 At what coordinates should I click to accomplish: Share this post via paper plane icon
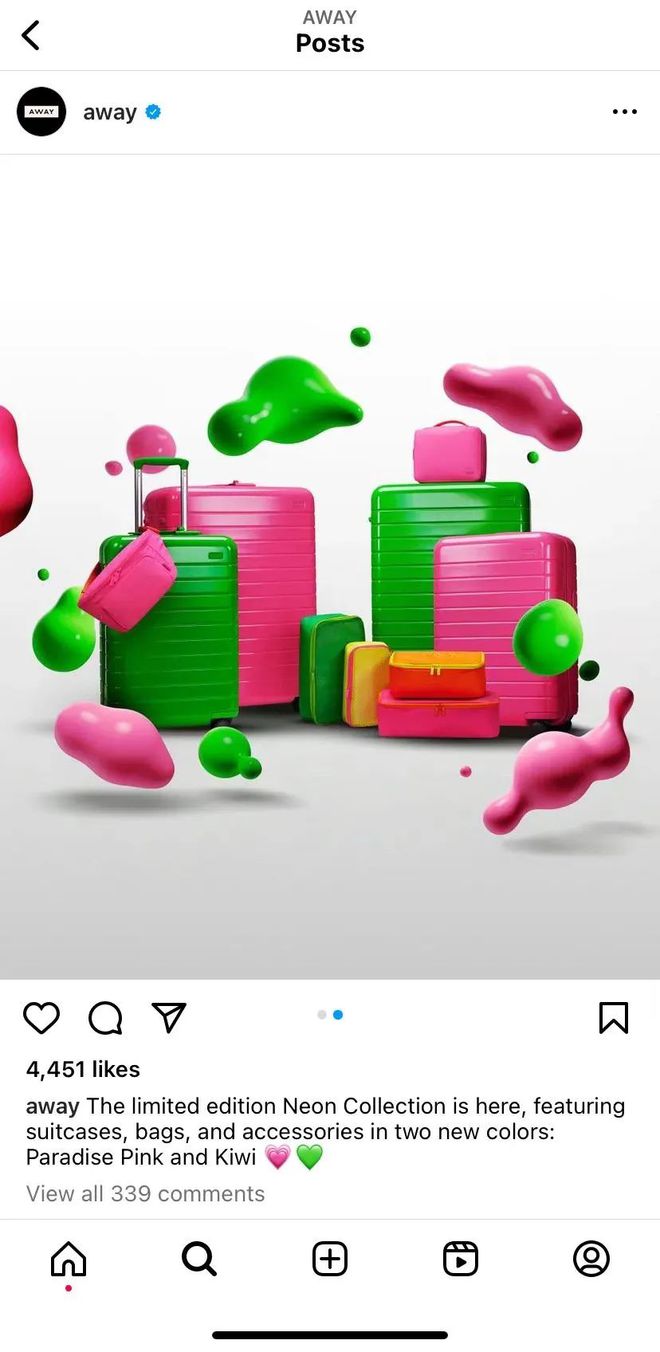coord(169,1018)
